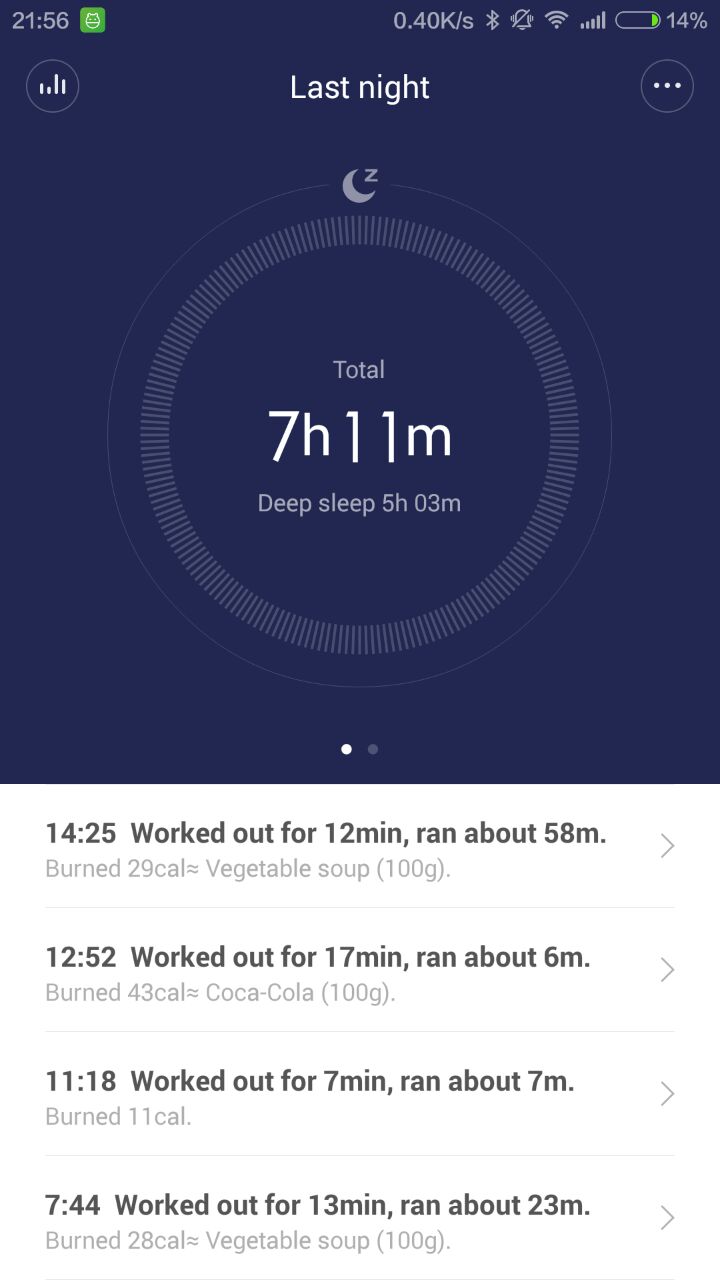Open the three-dot overflow menu
The height and width of the screenshot is (1280, 720).
(x=667, y=86)
